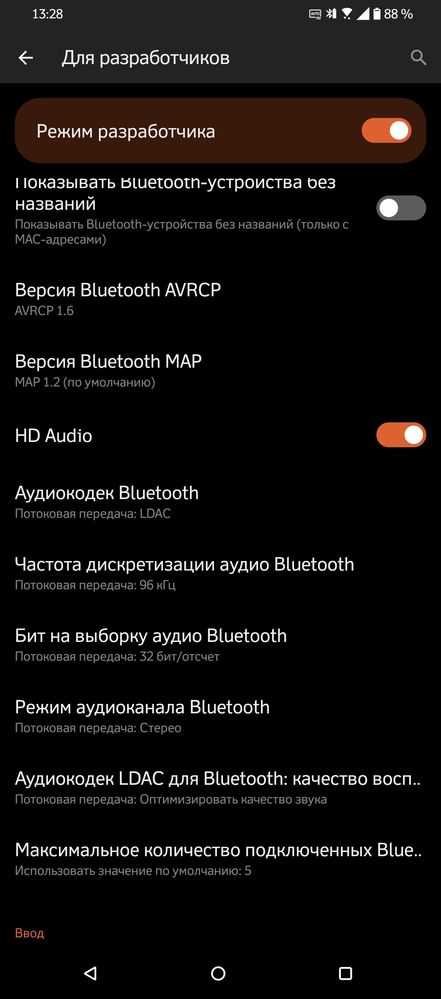
Task: Turn off the Режим разработчика switch
Action: (x=386, y=131)
